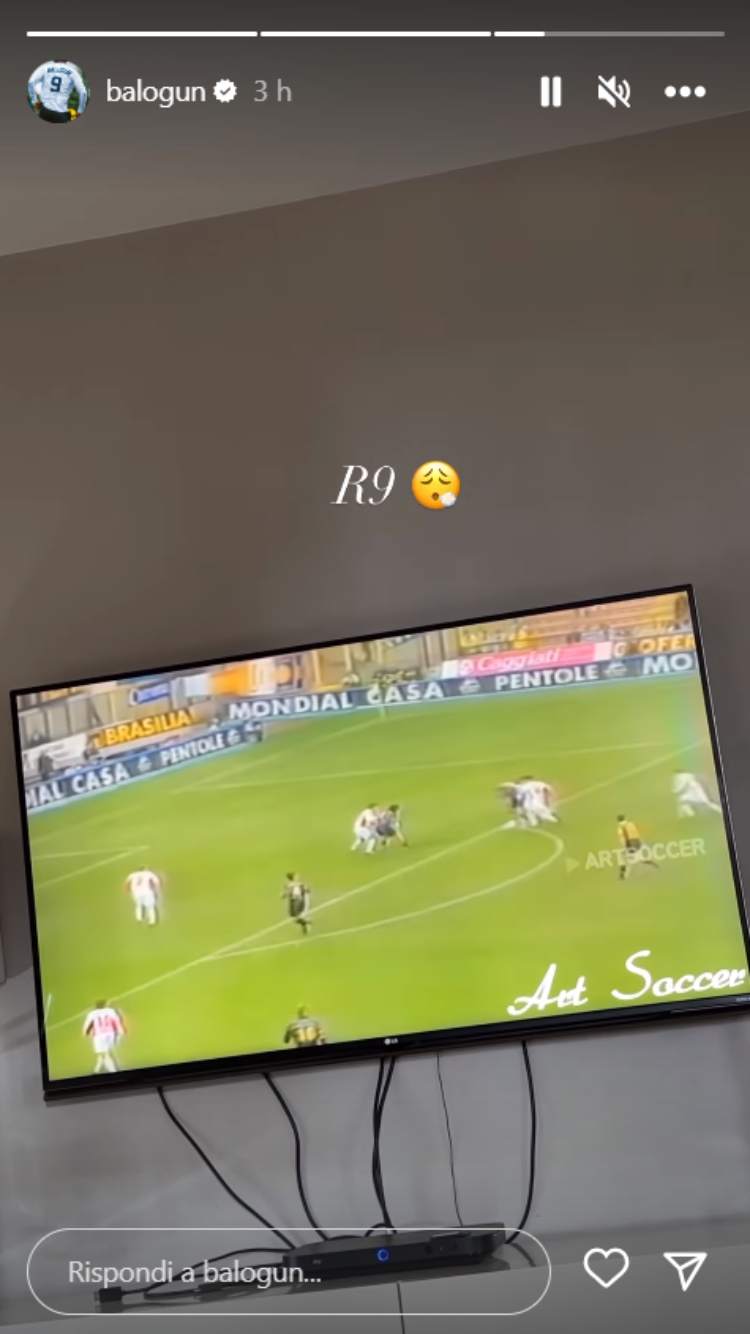
Task: Share the story via paper plane icon
Action: click(x=686, y=1270)
